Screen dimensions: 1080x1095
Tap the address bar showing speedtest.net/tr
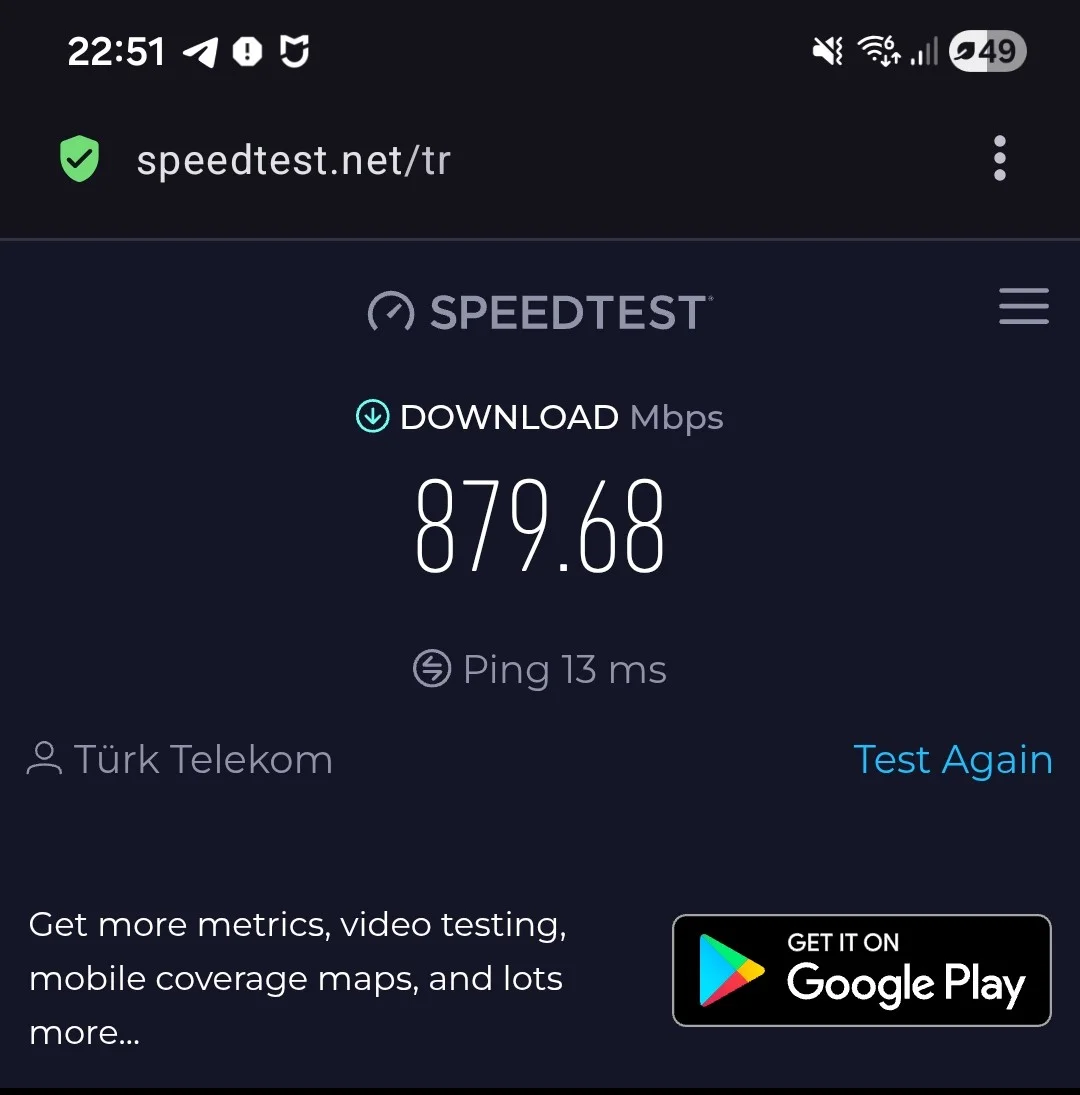(293, 158)
